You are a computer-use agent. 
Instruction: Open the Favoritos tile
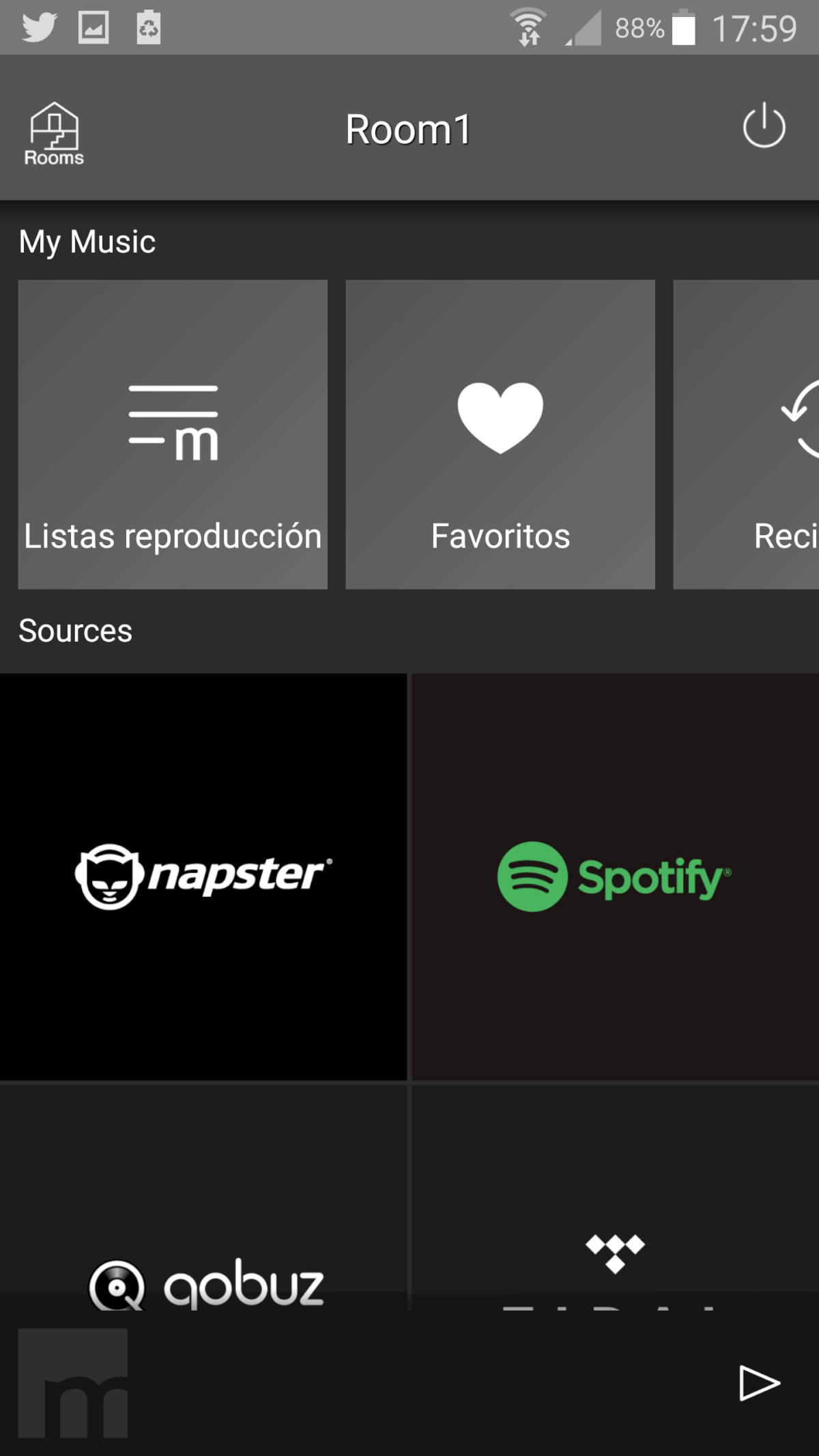pyautogui.click(x=500, y=434)
